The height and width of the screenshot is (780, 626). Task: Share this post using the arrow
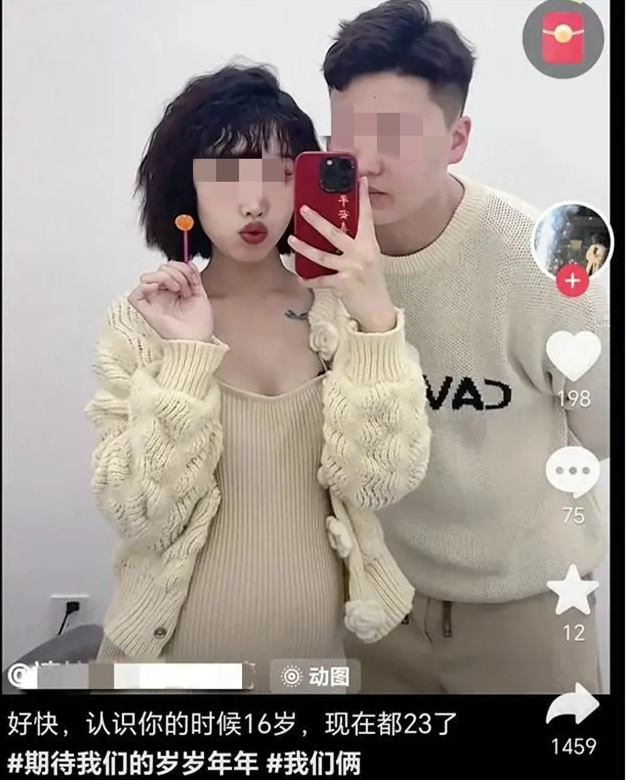[x=573, y=708]
